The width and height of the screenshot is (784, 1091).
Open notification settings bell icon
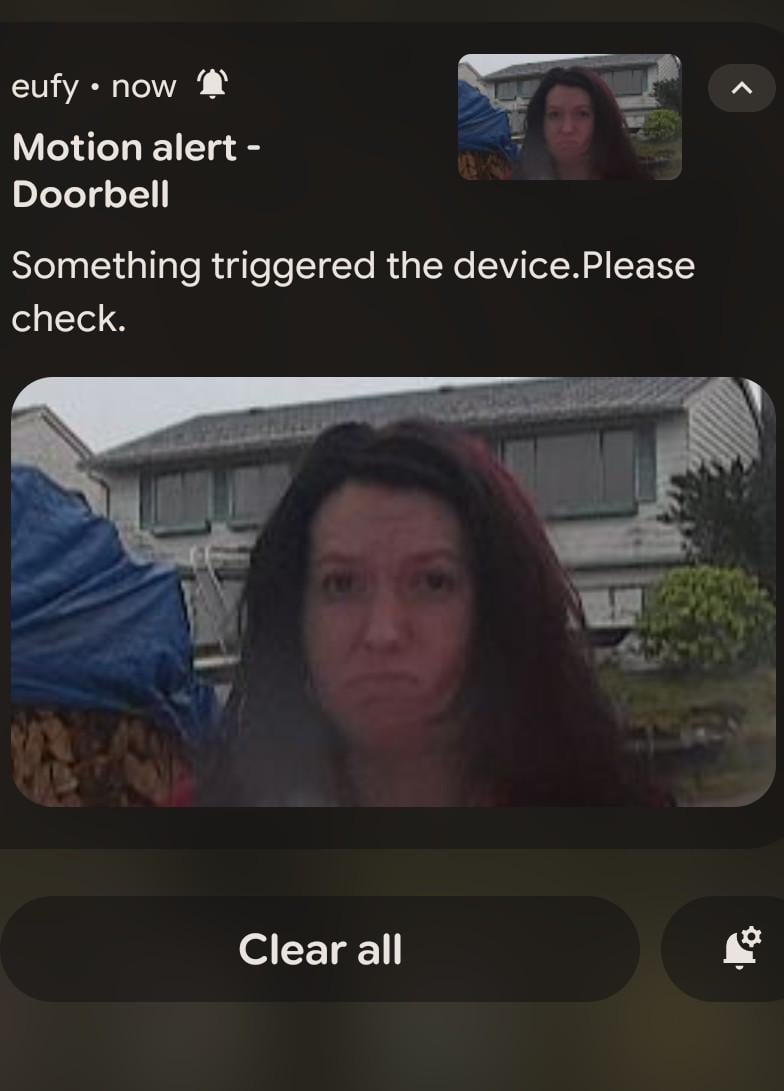[x=741, y=948]
